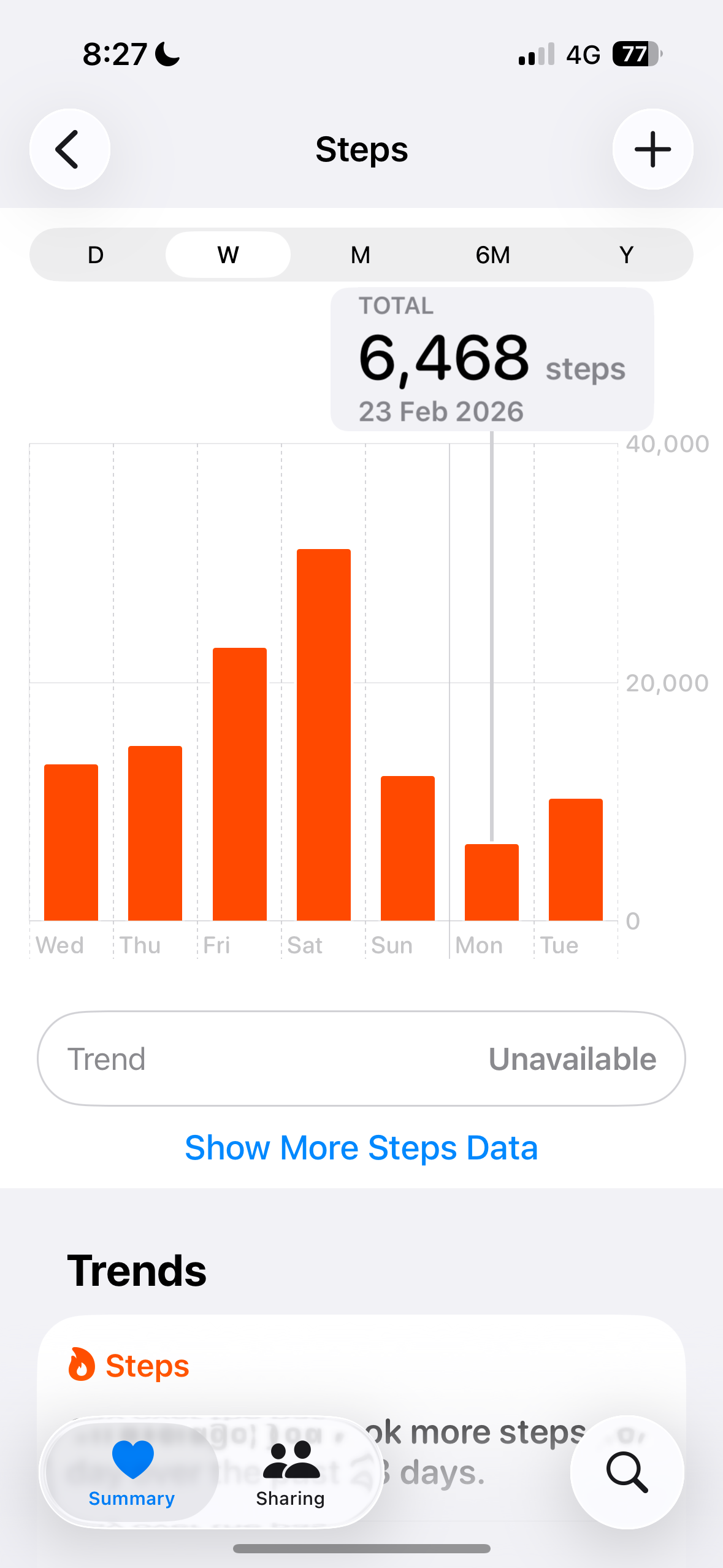Switch to the 6M view

492,255
